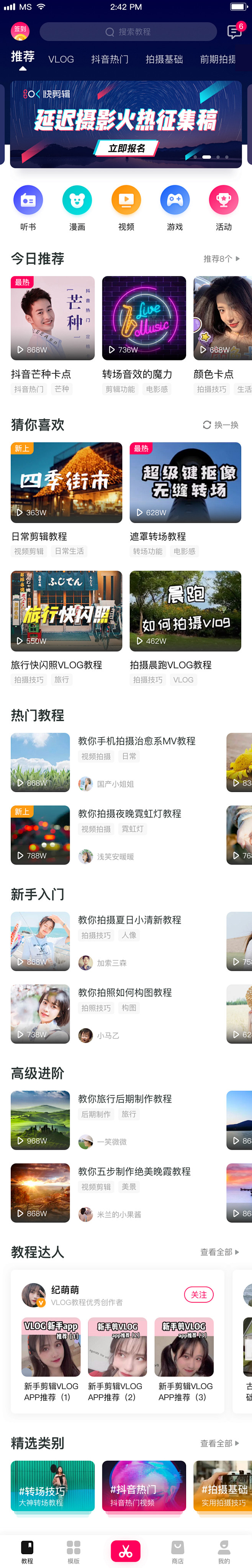Follow 纪萌萌 with 关注 button
Viewport: 252px width, 1568px height.
[x=198, y=1295]
